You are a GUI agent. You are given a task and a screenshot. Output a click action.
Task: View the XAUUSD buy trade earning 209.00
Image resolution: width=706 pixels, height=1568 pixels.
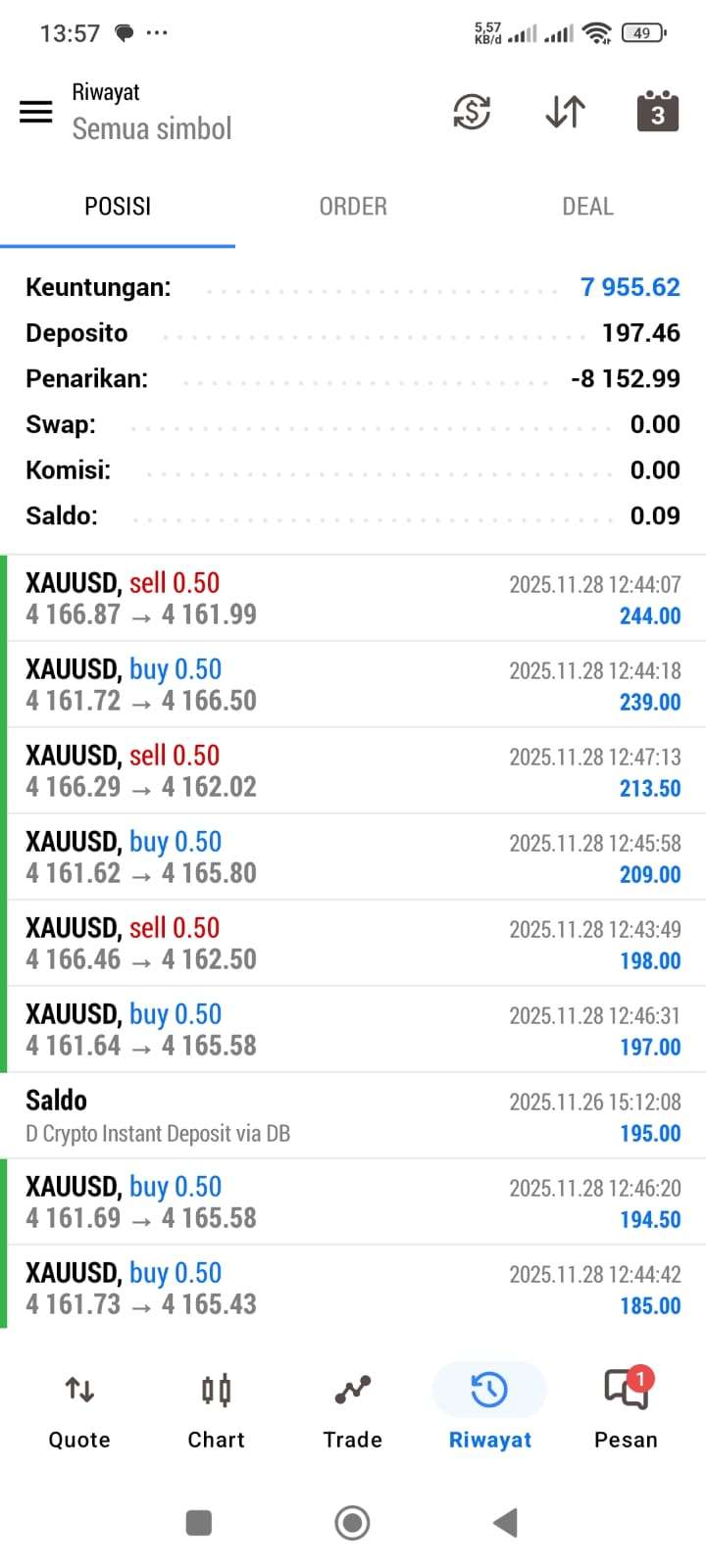[x=353, y=857]
